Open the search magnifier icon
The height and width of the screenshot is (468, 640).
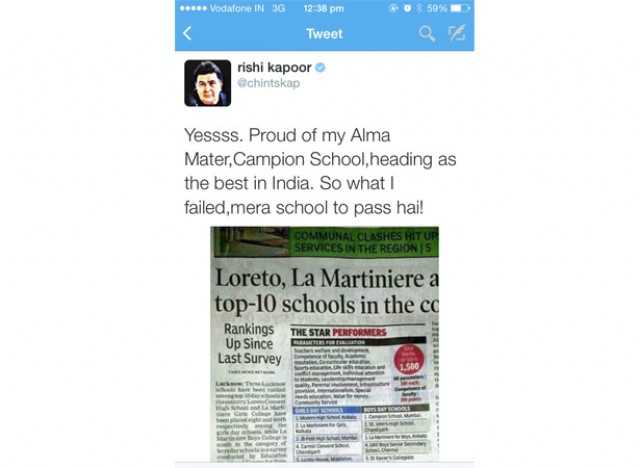[x=427, y=33]
